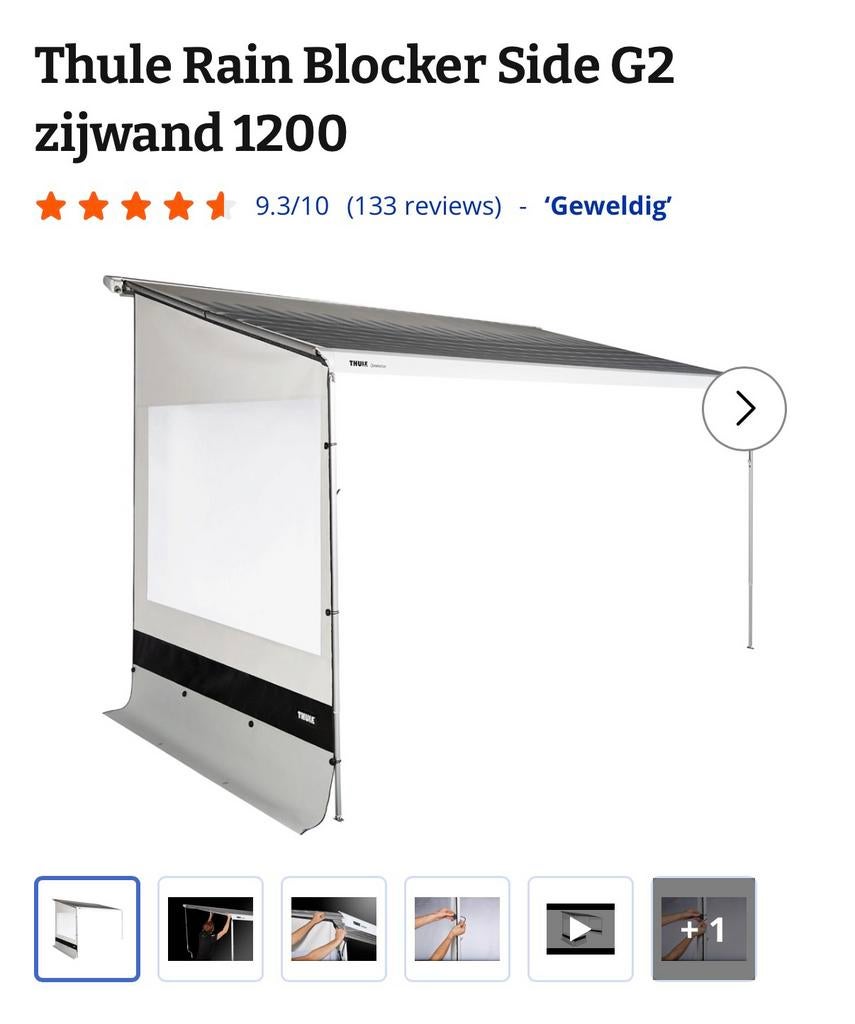Select the half-filled fifth star

(218, 206)
